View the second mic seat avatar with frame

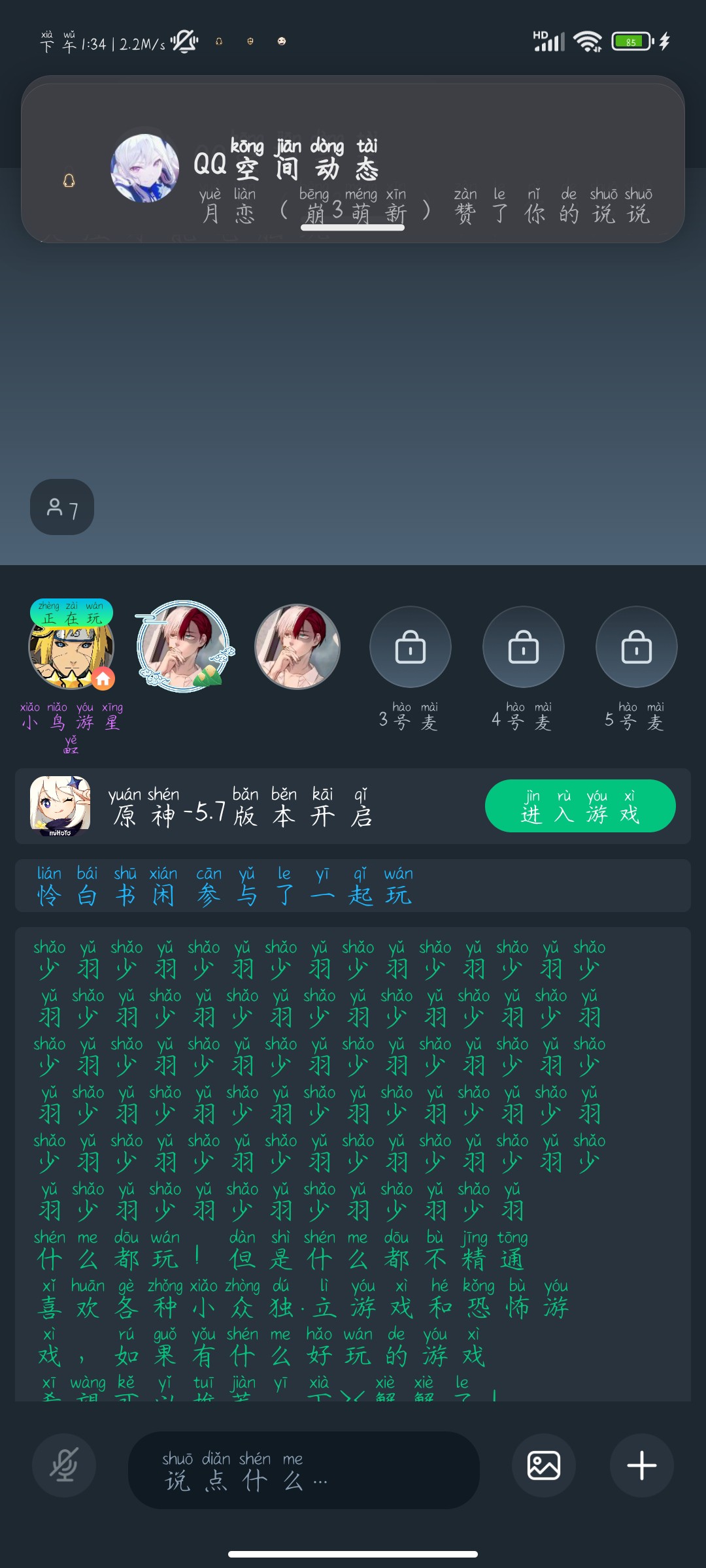point(184,646)
